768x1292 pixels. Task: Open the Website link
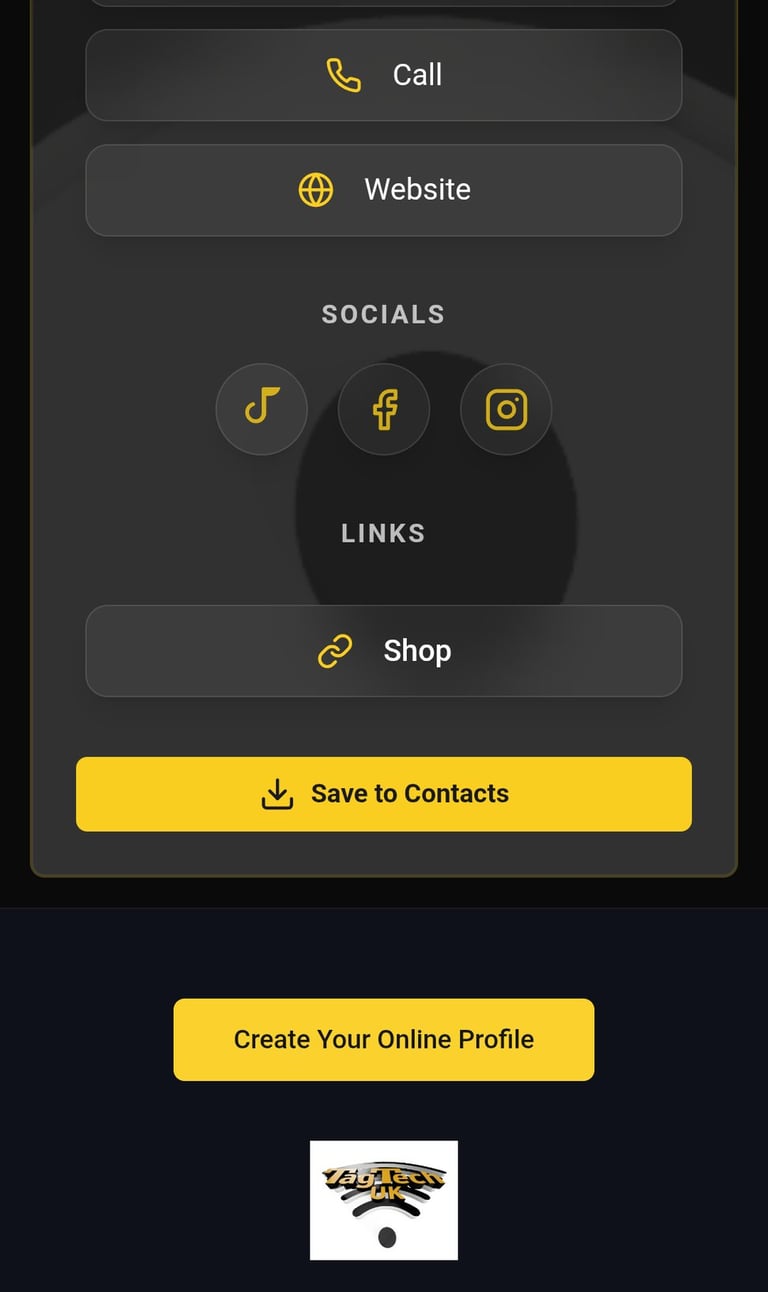(x=384, y=190)
